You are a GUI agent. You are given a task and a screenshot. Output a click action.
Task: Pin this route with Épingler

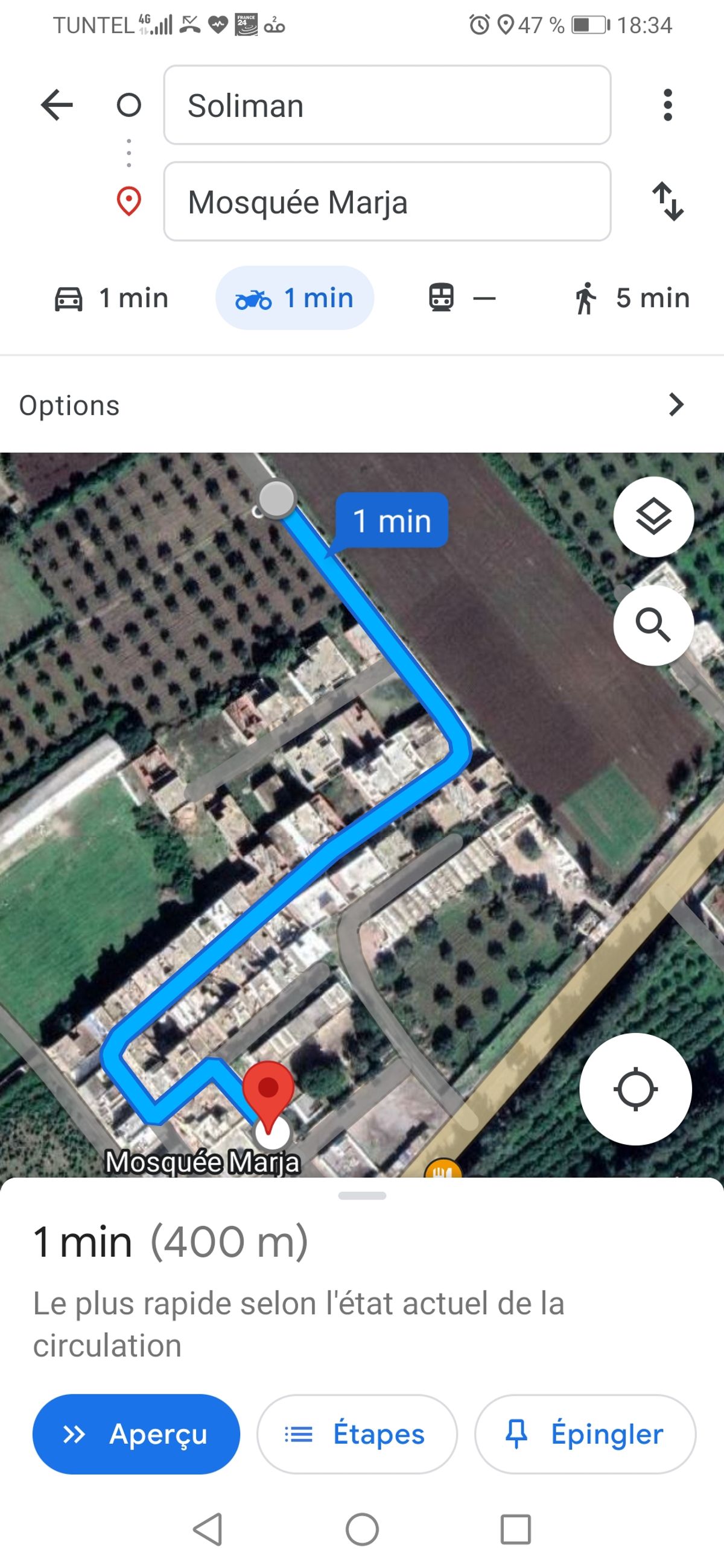coord(585,1434)
